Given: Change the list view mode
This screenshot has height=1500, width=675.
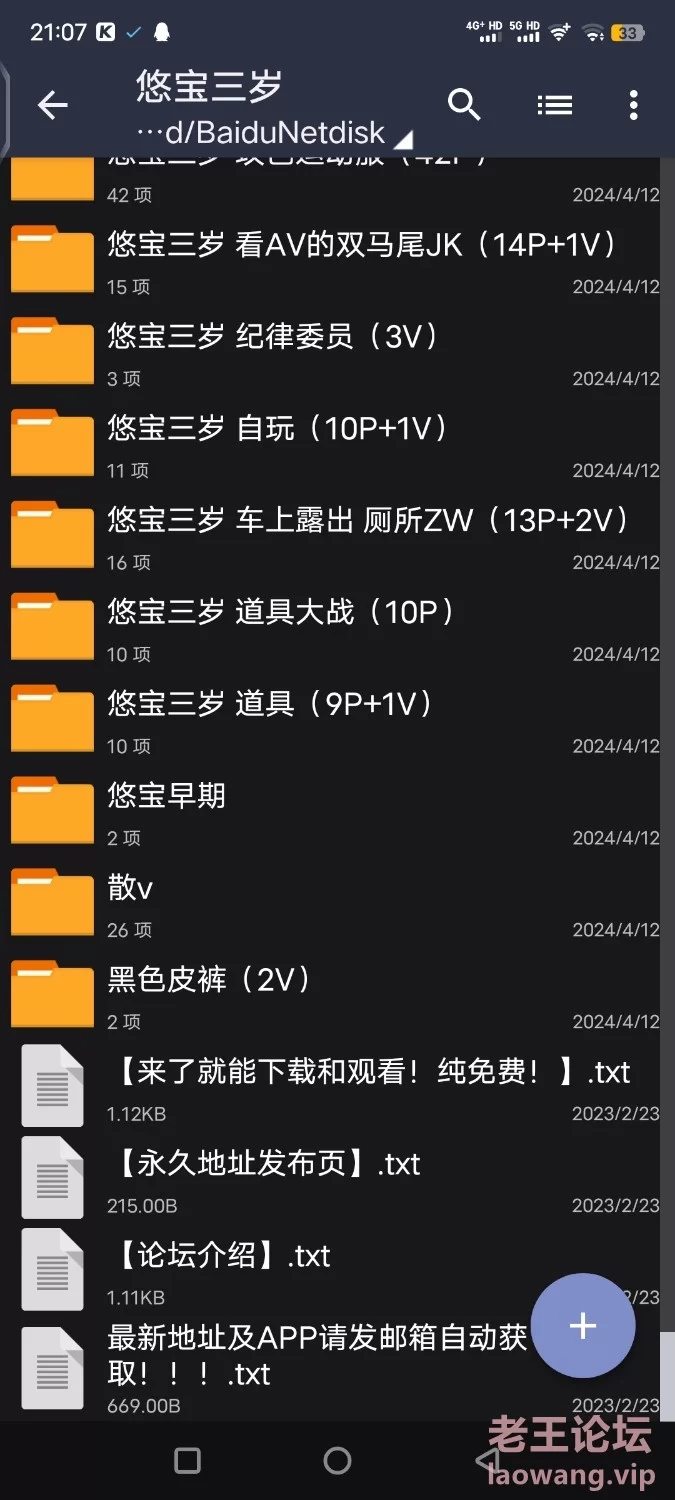Looking at the screenshot, I should pyautogui.click(x=554, y=104).
